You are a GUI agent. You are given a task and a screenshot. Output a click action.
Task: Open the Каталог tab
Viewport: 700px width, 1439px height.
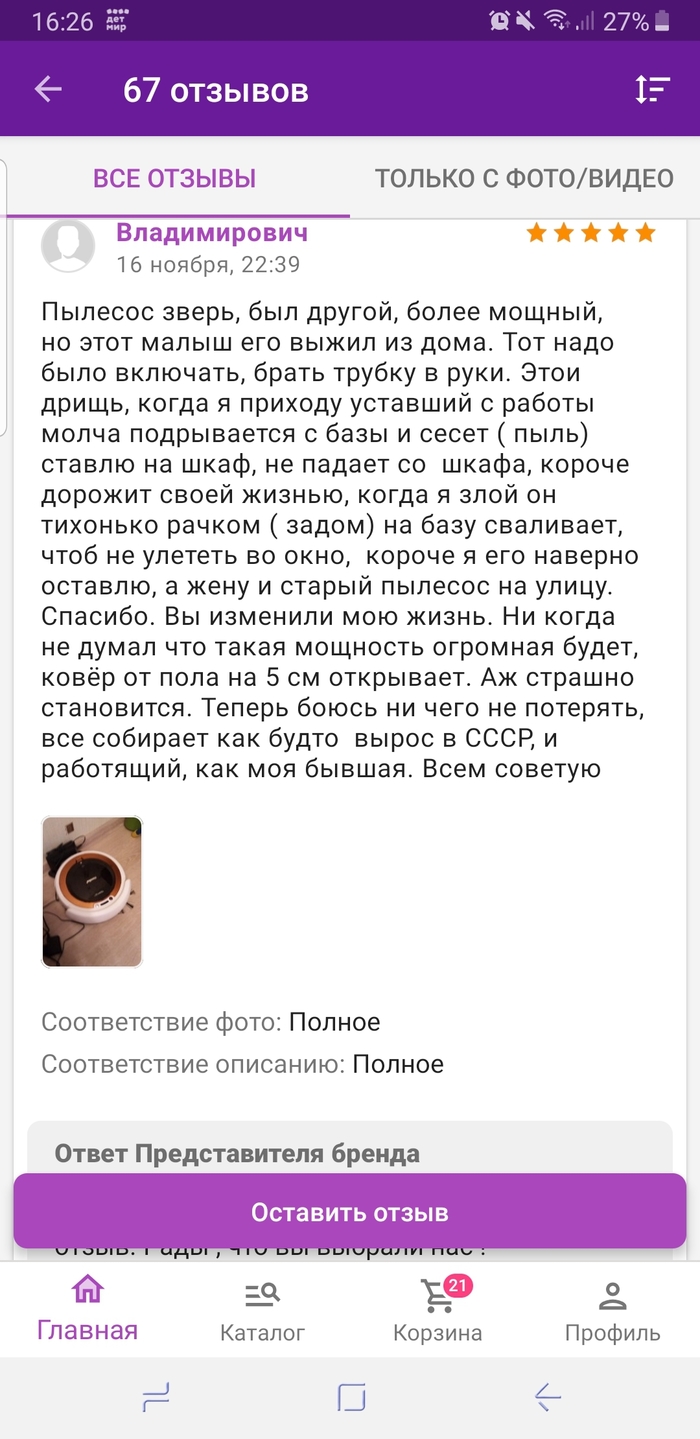coord(262,1311)
